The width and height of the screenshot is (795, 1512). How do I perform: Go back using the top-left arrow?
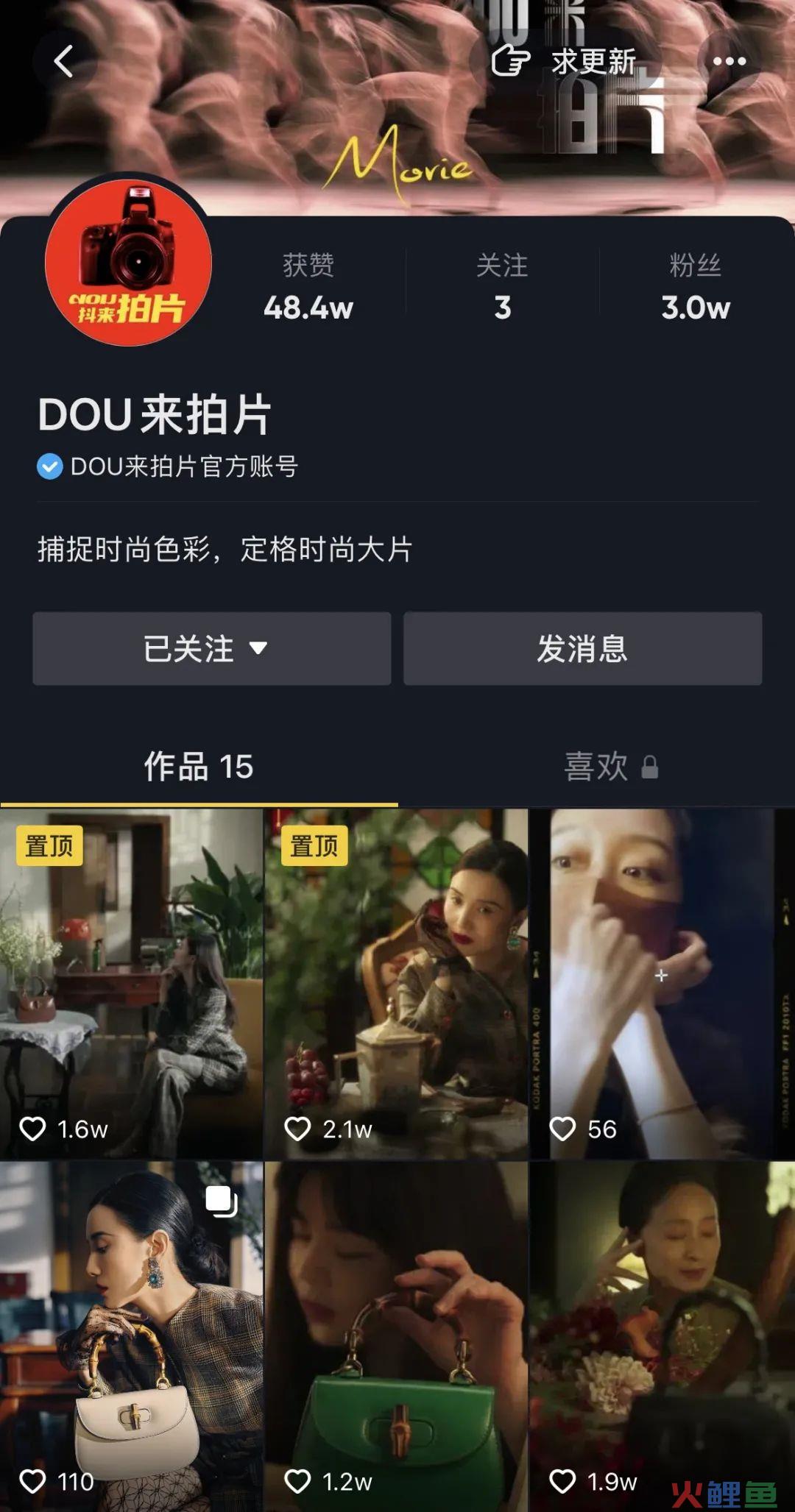[65, 61]
